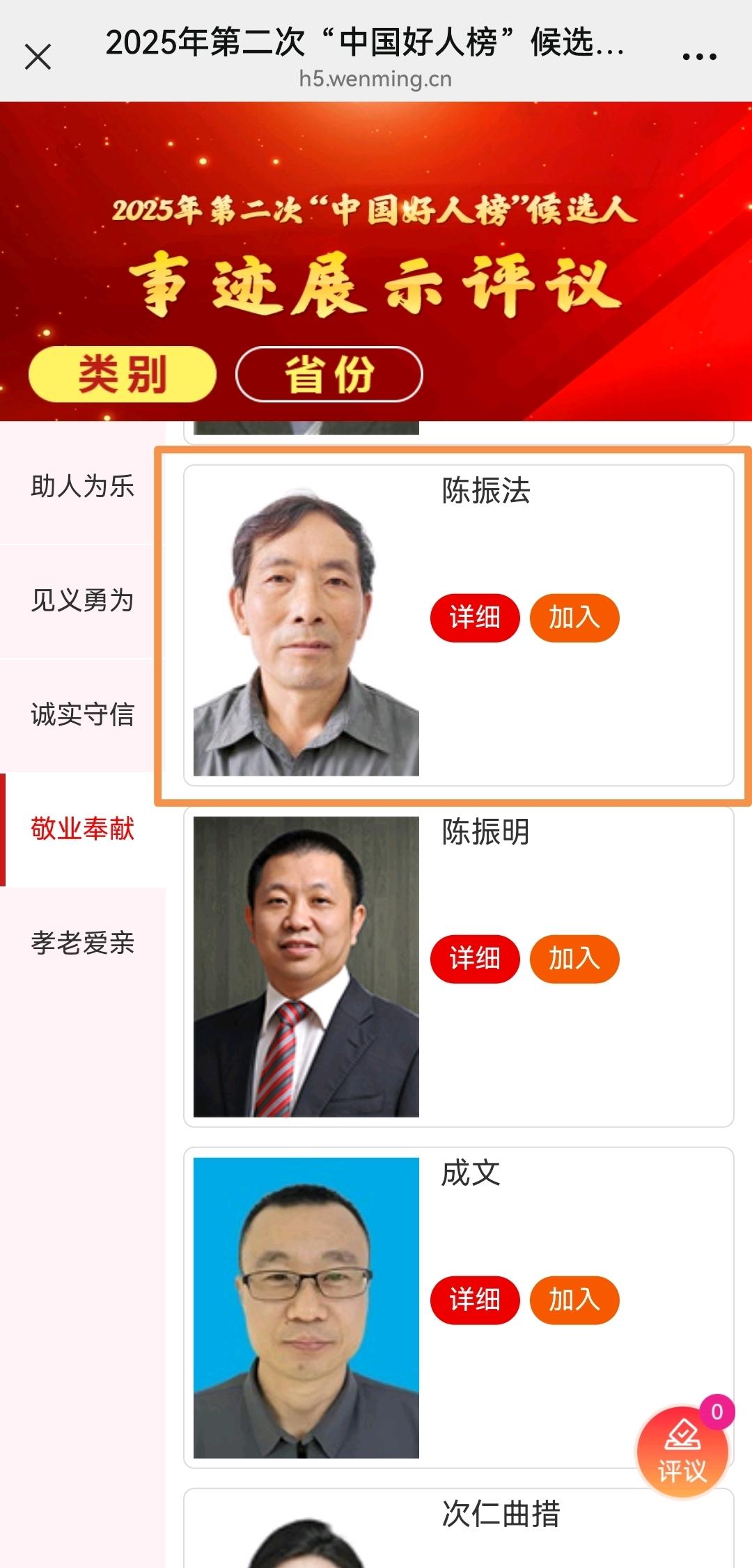Open the three-dot overflow menu
This screenshot has width=752, height=1568.
click(x=699, y=56)
